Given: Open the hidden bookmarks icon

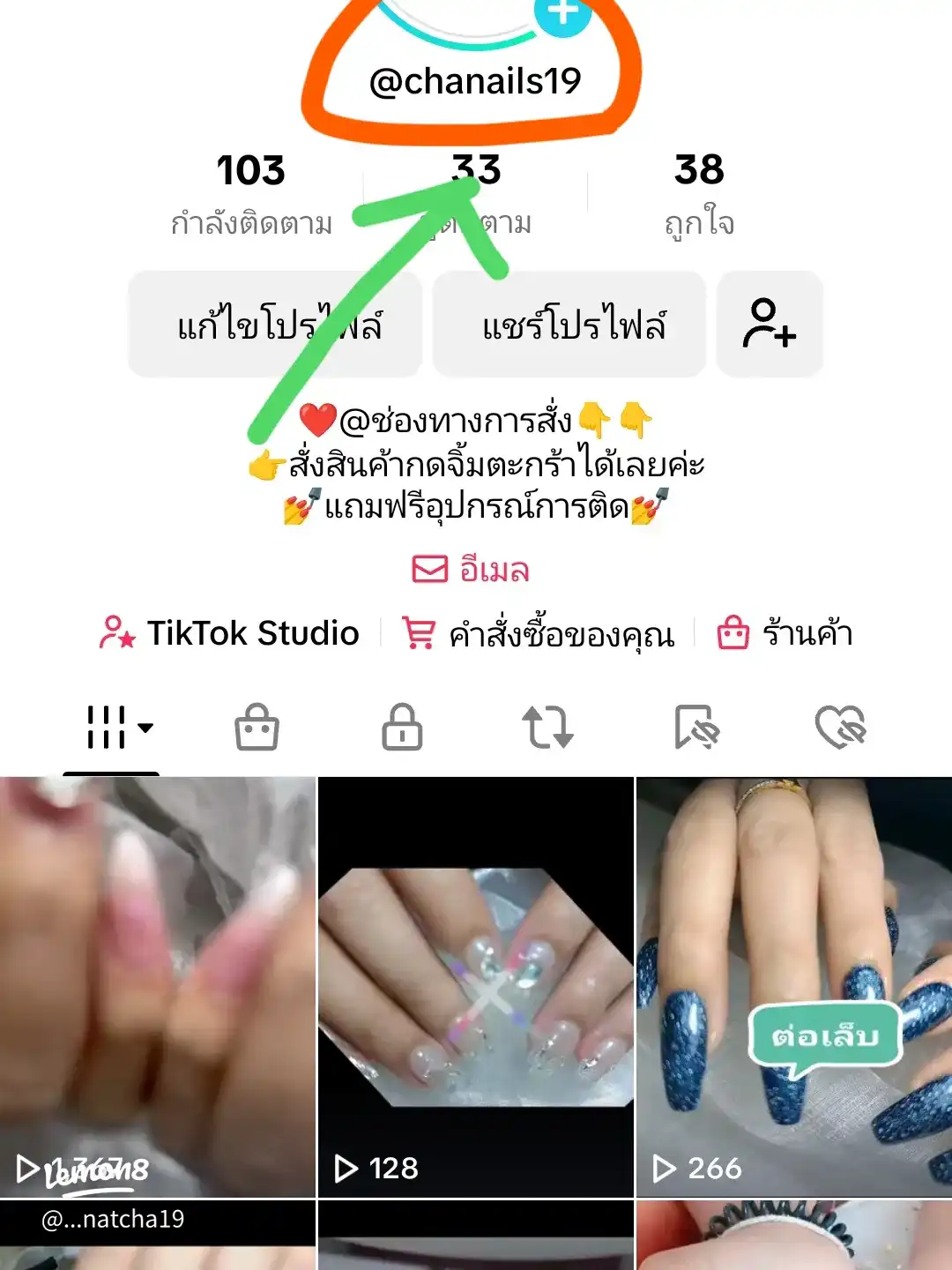Looking at the screenshot, I should click(x=697, y=727).
